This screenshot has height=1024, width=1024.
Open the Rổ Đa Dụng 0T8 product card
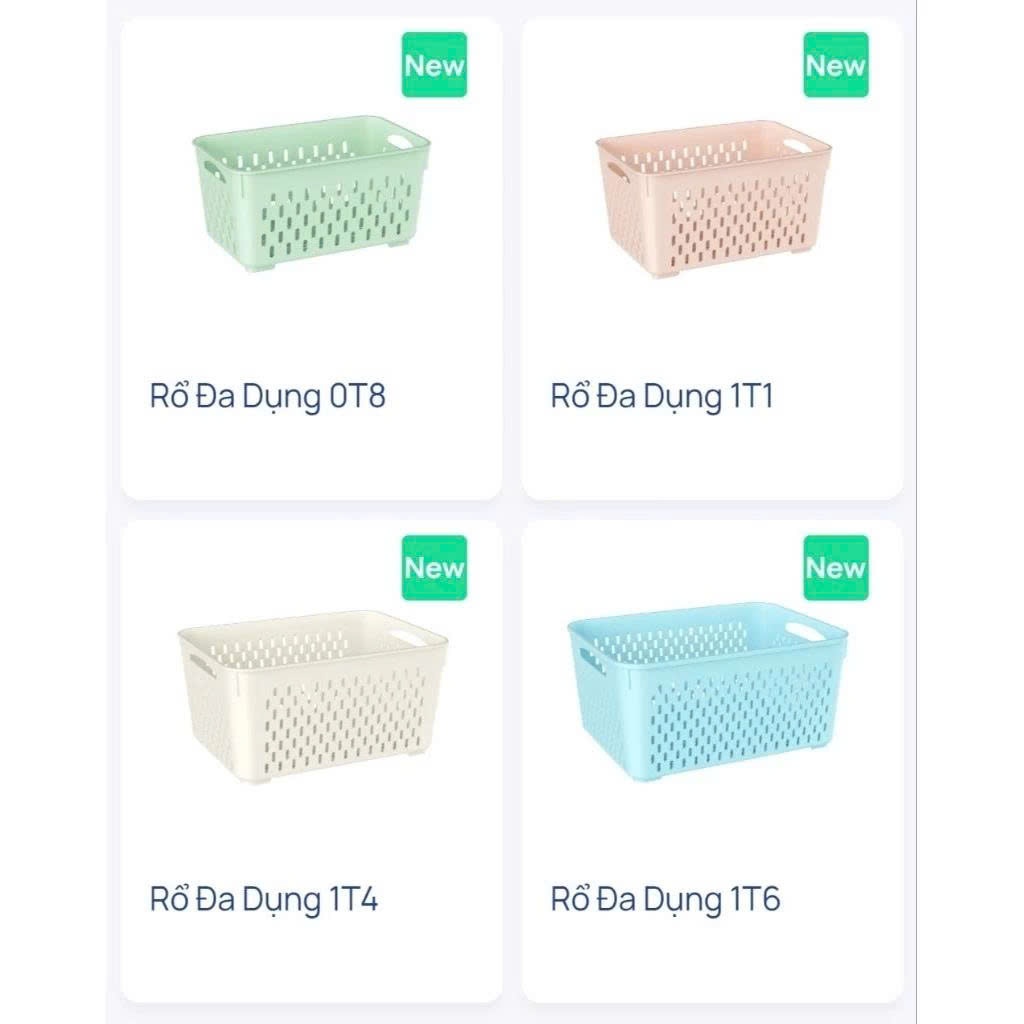click(311, 258)
